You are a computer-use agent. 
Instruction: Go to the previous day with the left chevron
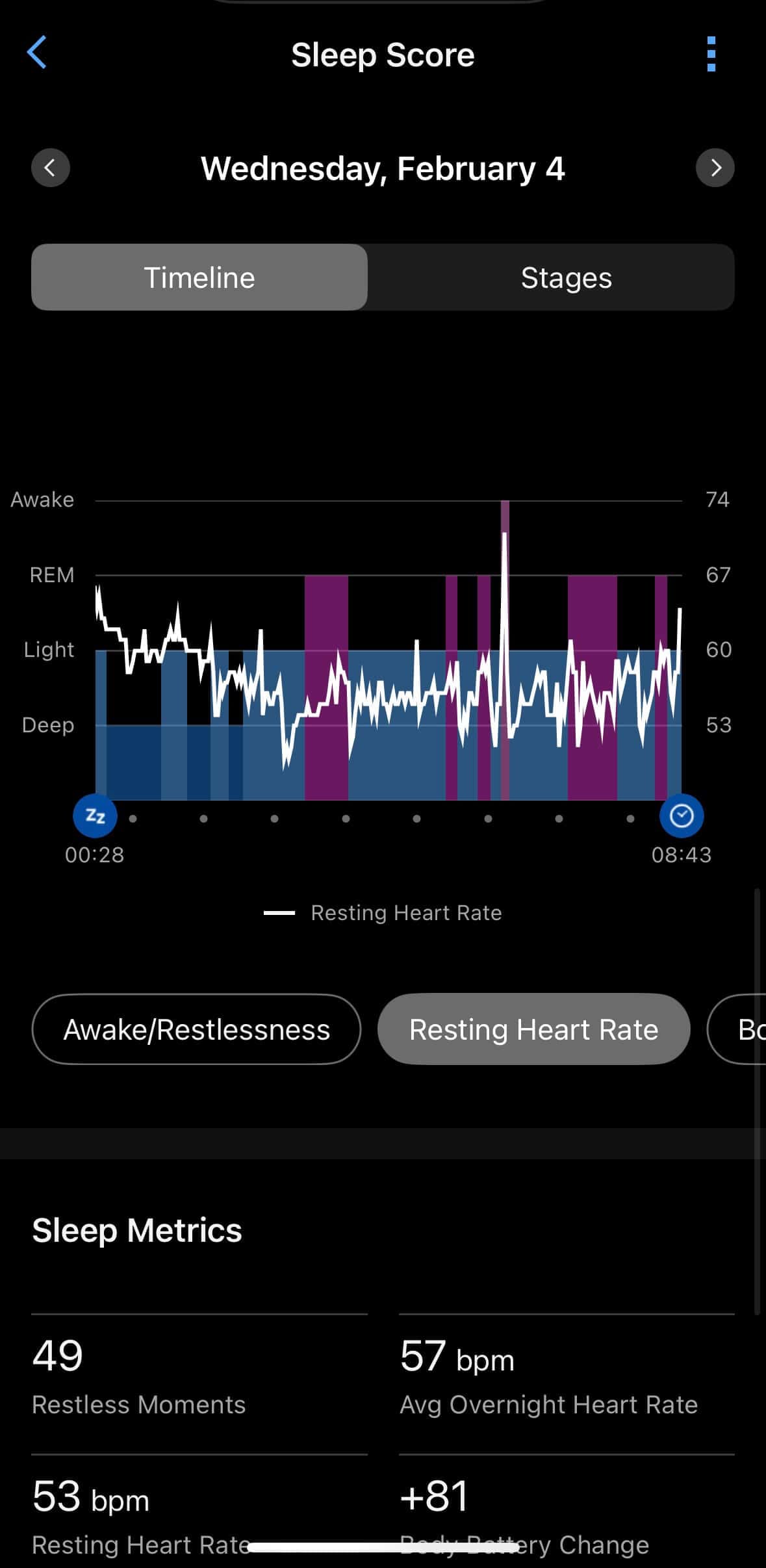(x=50, y=168)
